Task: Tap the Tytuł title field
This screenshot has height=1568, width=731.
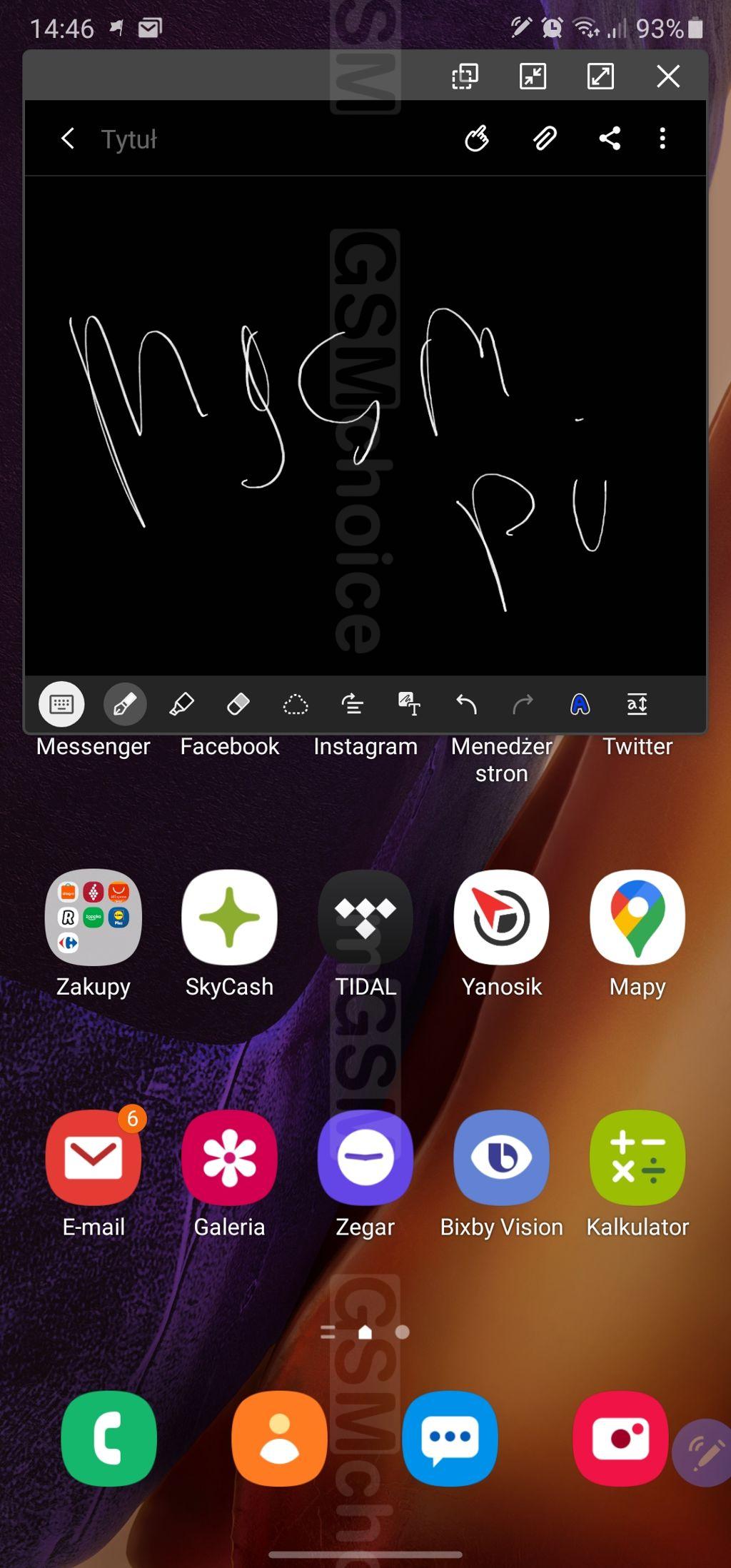Action: click(x=129, y=139)
